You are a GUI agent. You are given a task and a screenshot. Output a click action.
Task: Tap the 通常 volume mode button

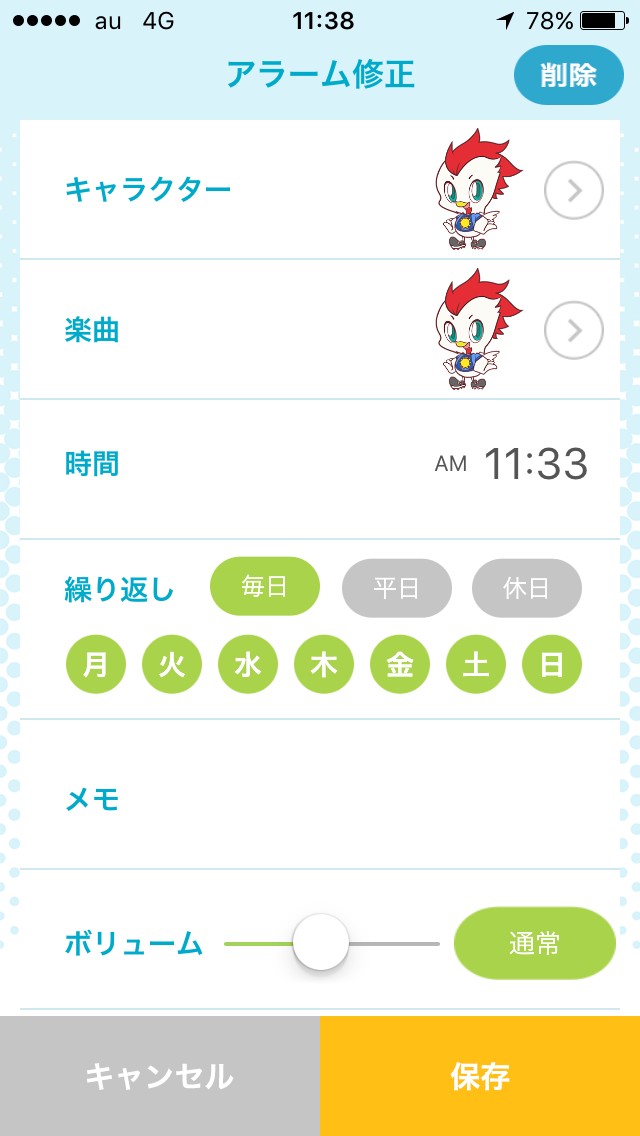(x=534, y=943)
